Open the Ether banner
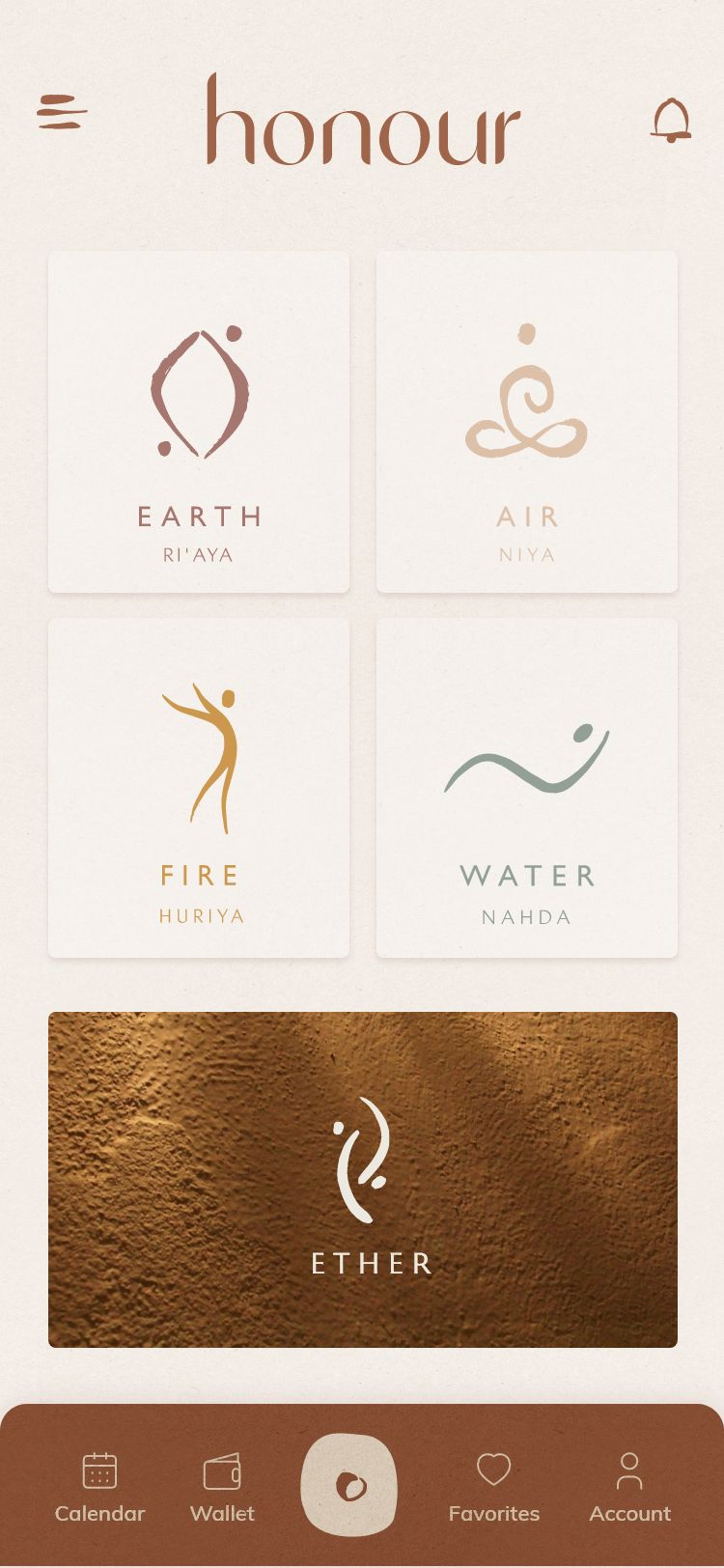Screen dimensions: 724x1568 click(x=363, y=1179)
